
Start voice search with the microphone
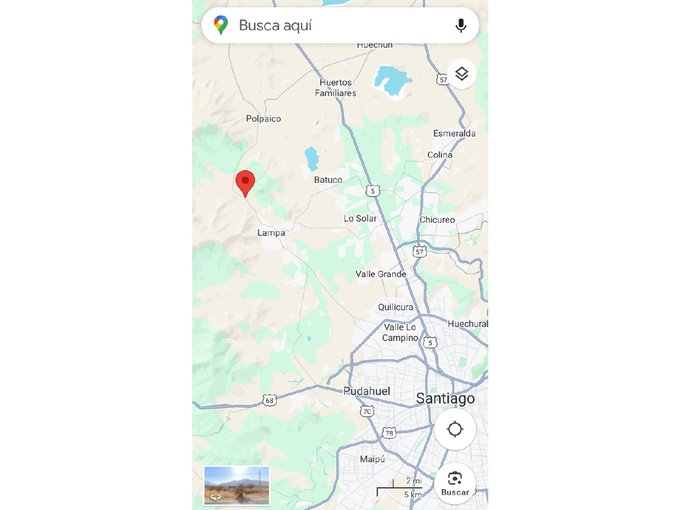(461, 25)
